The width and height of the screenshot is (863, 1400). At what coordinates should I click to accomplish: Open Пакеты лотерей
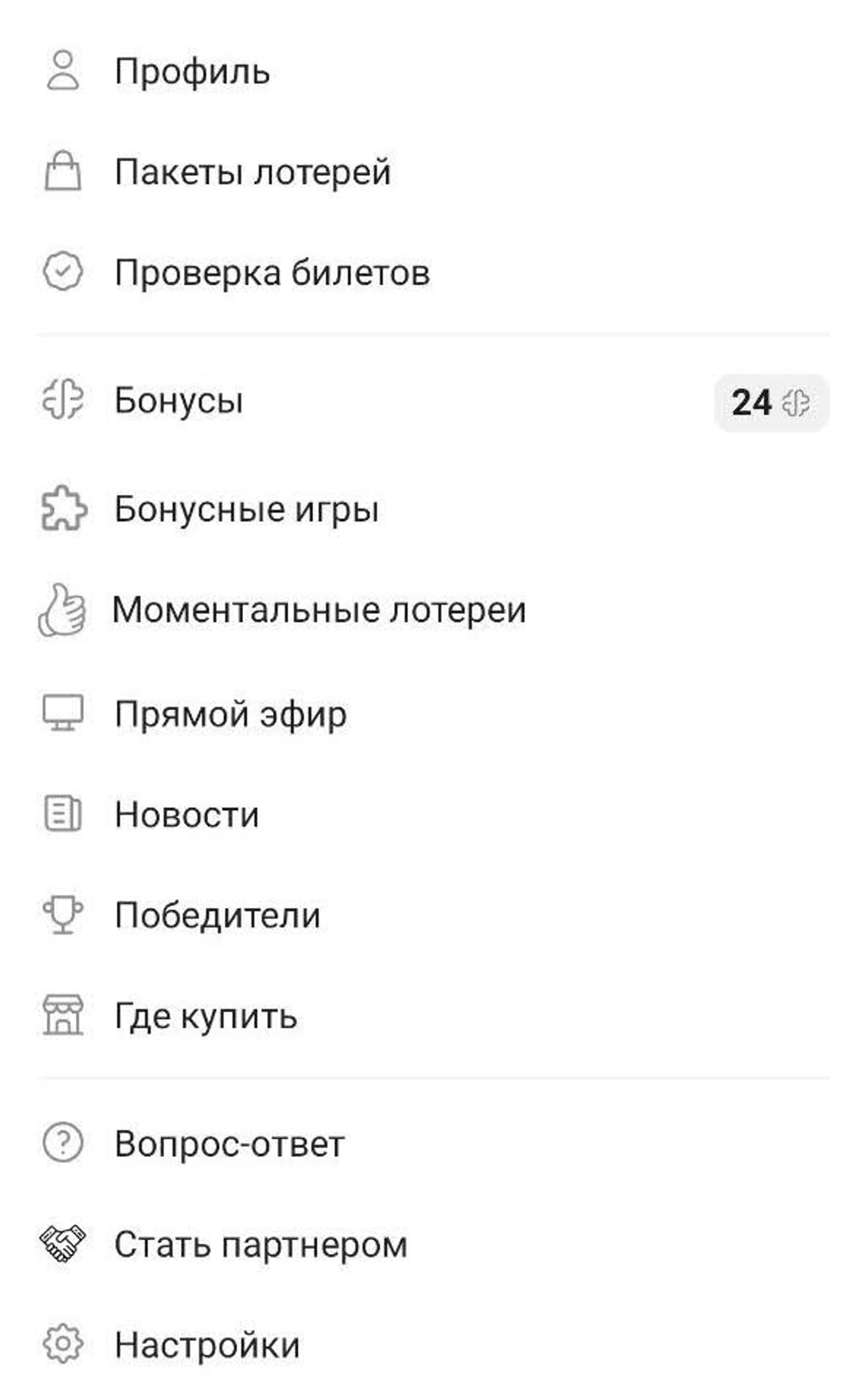click(x=431, y=171)
